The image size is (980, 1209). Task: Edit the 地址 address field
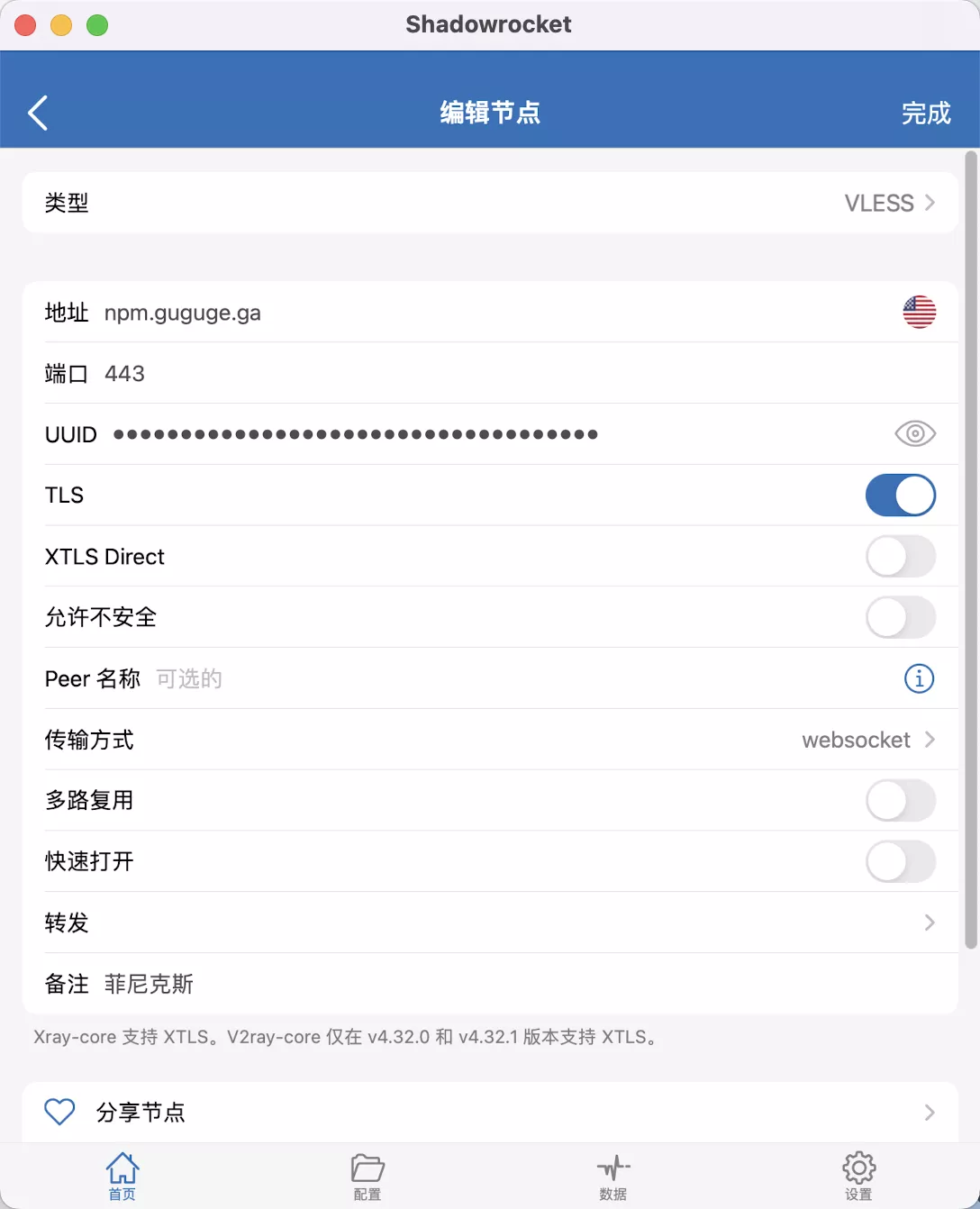[x=360, y=314]
